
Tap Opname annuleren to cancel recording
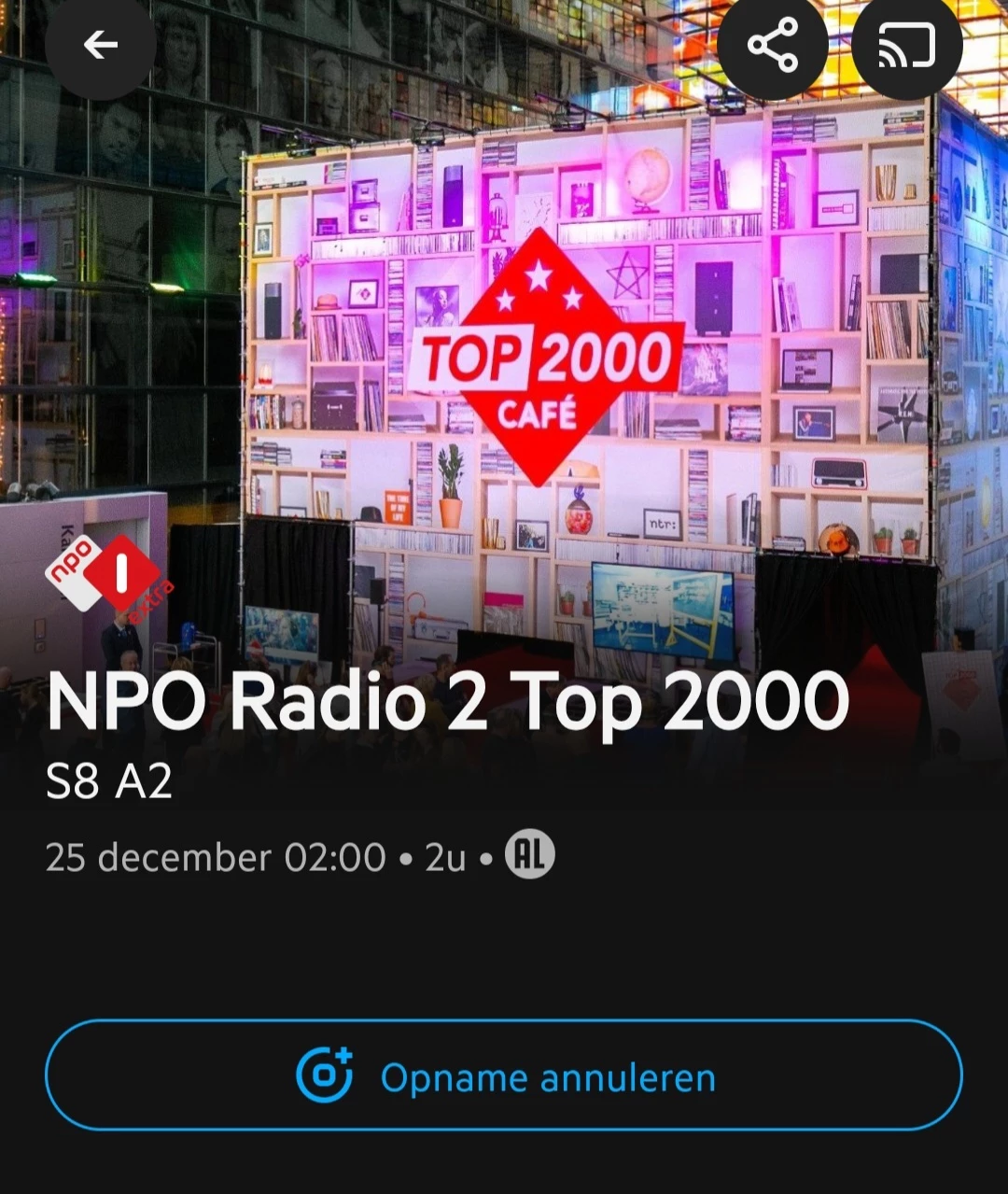(x=504, y=1075)
